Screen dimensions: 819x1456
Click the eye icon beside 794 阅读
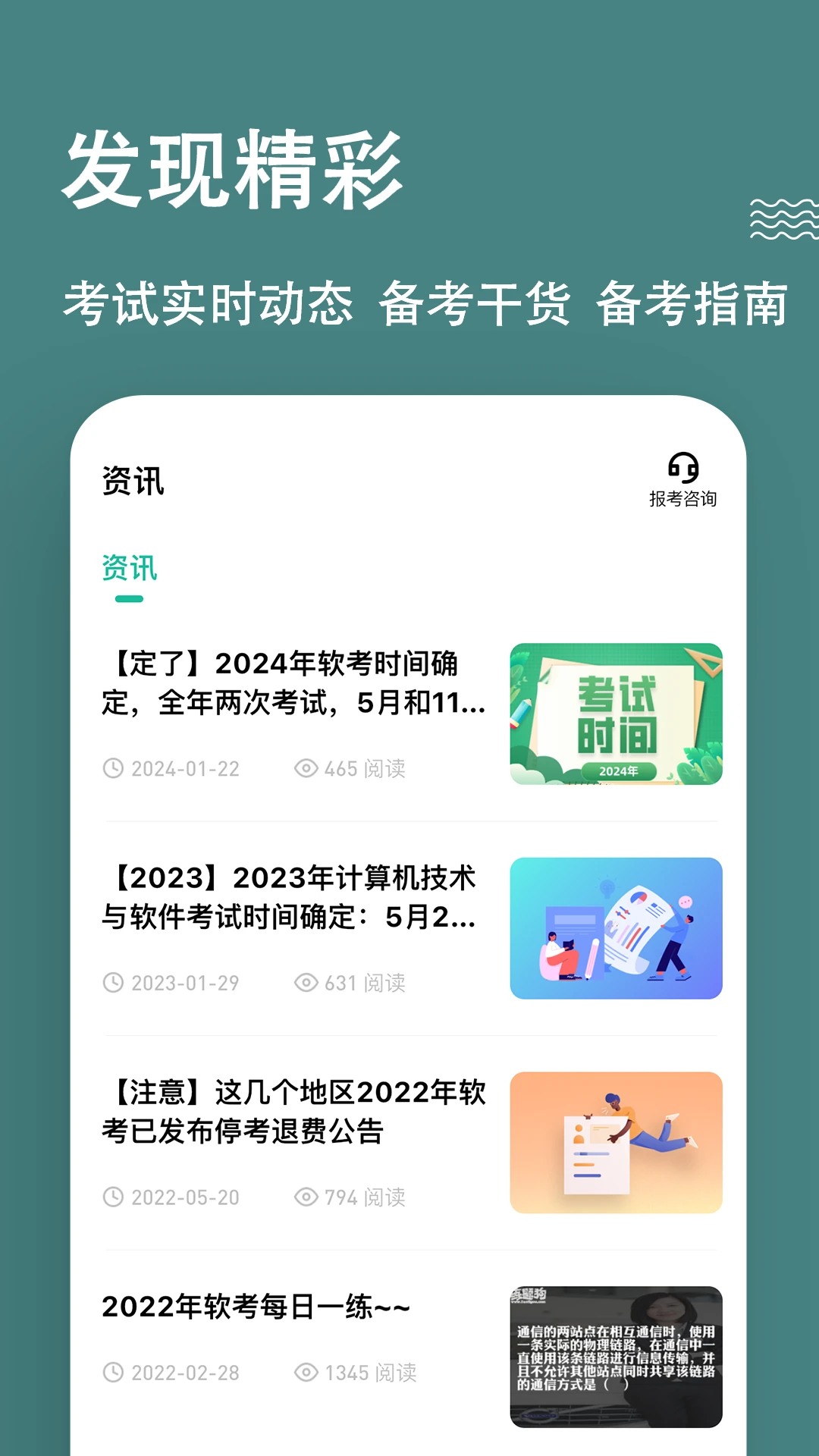click(x=306, y=1197)
